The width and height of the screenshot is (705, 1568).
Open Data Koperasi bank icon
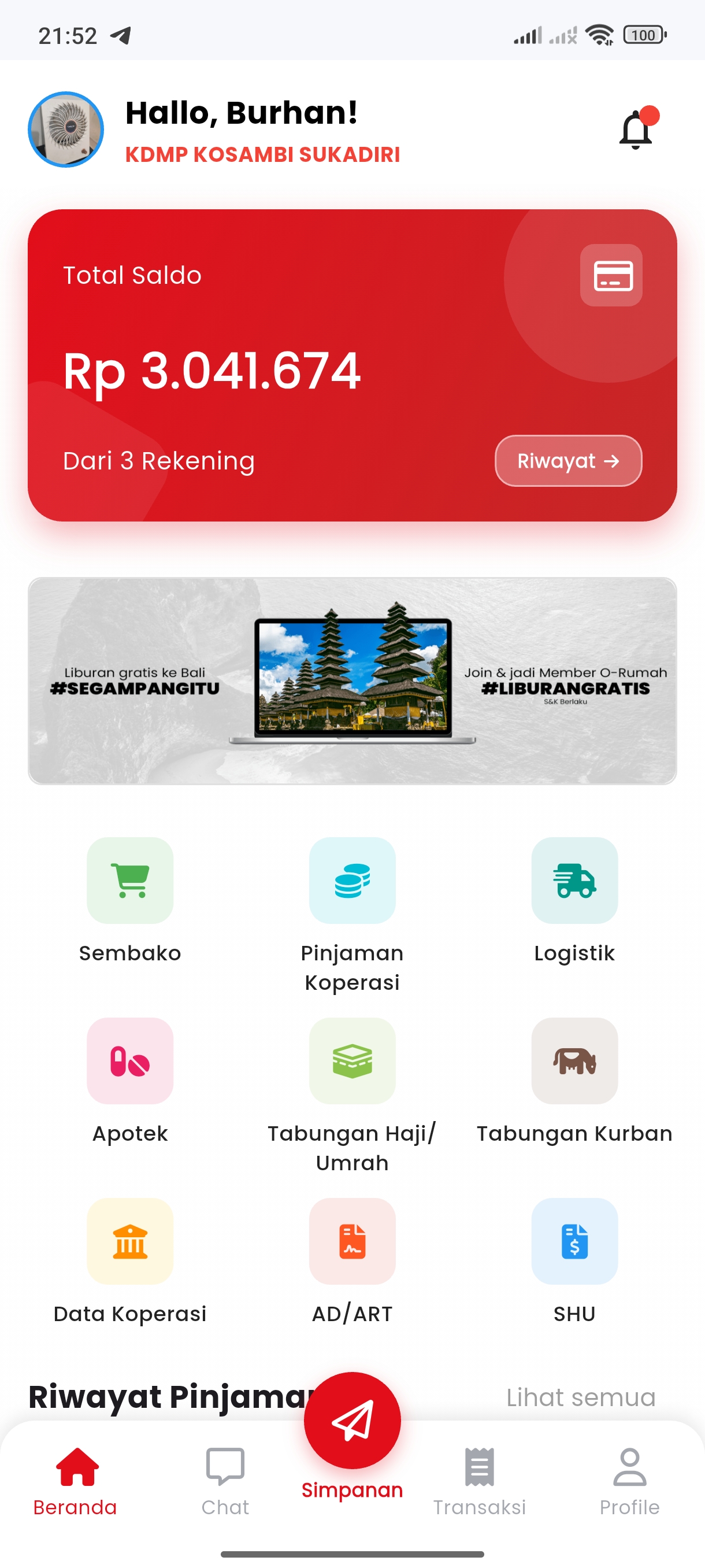point(129,1242)
